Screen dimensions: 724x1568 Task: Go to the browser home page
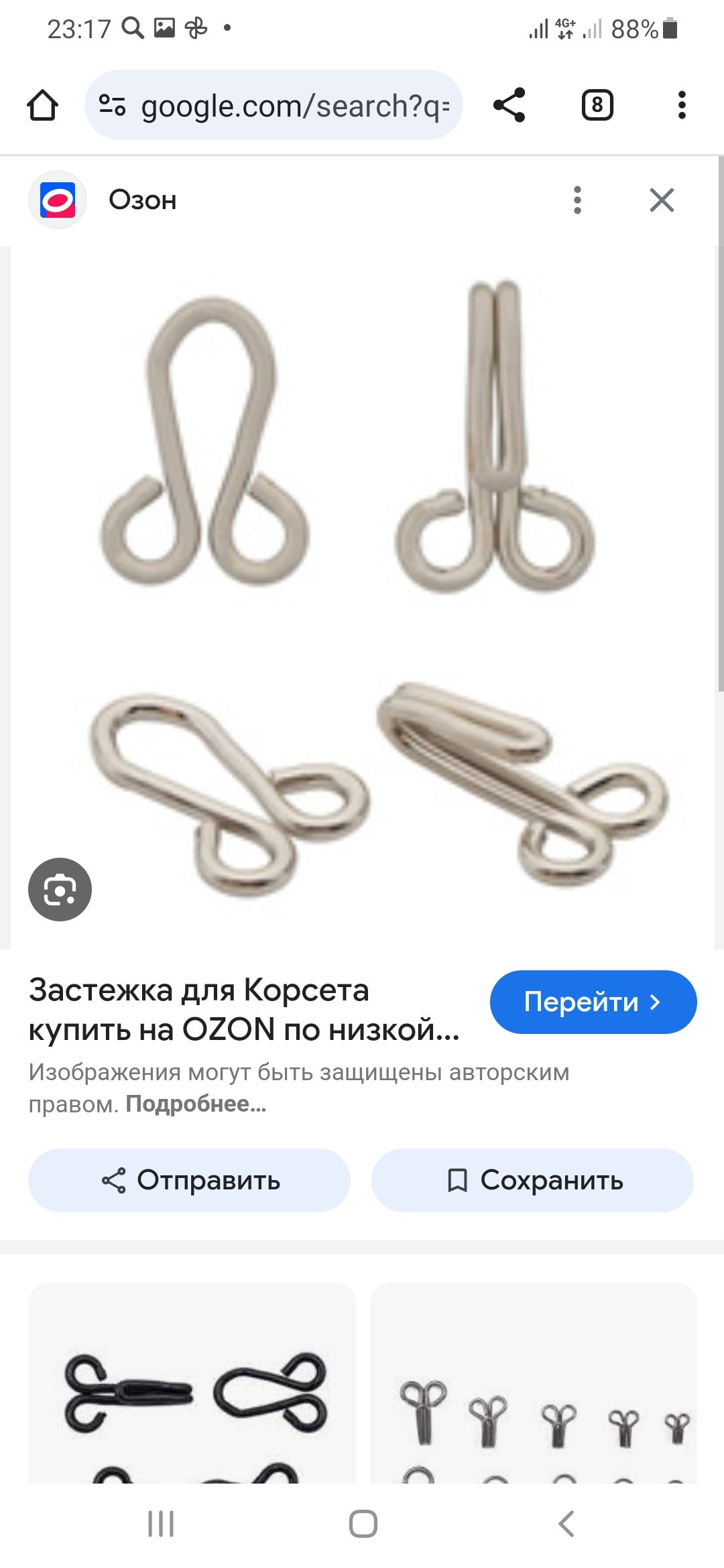click(43, 105)
